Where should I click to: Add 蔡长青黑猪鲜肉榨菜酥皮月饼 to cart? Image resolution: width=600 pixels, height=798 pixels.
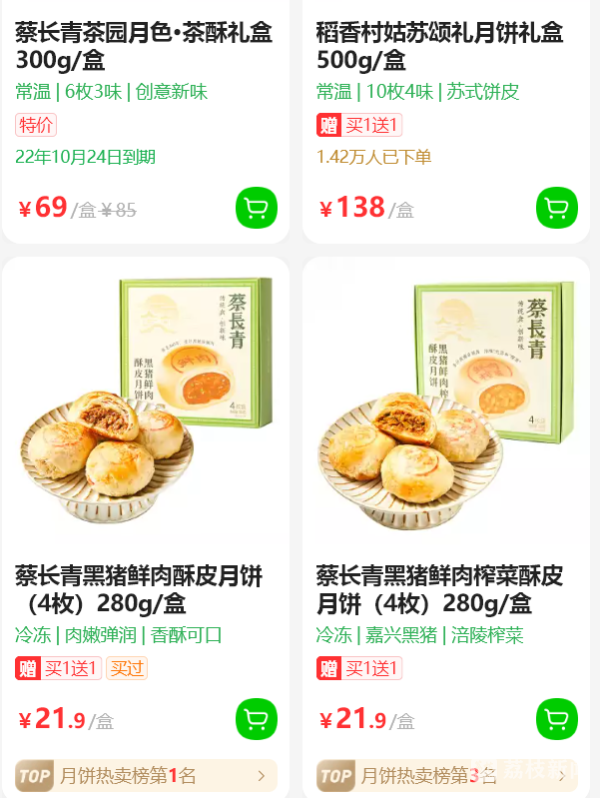point(557,719)
